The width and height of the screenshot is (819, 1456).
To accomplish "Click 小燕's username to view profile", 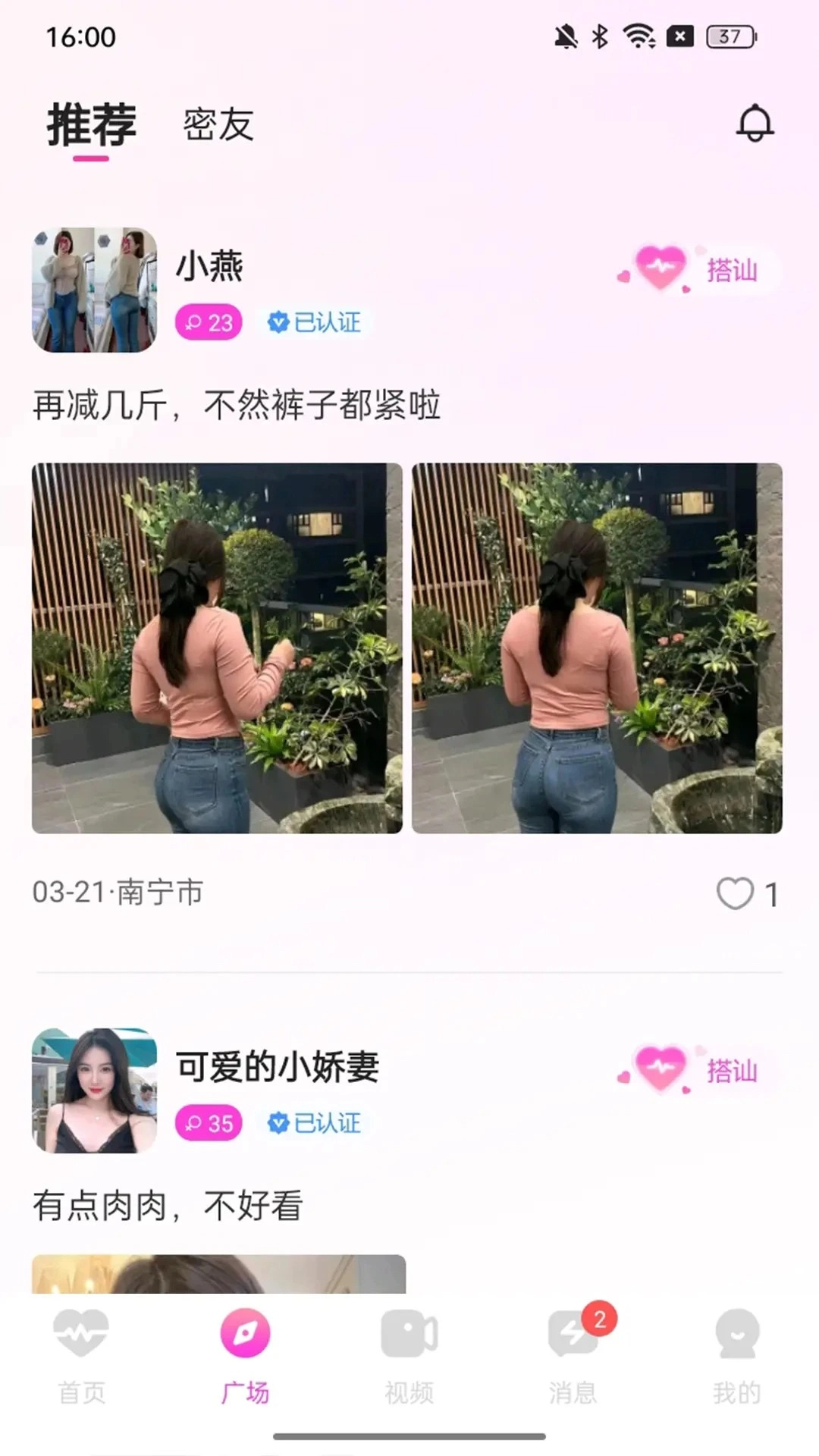I will pyautogui.click(x=209, y=267).
